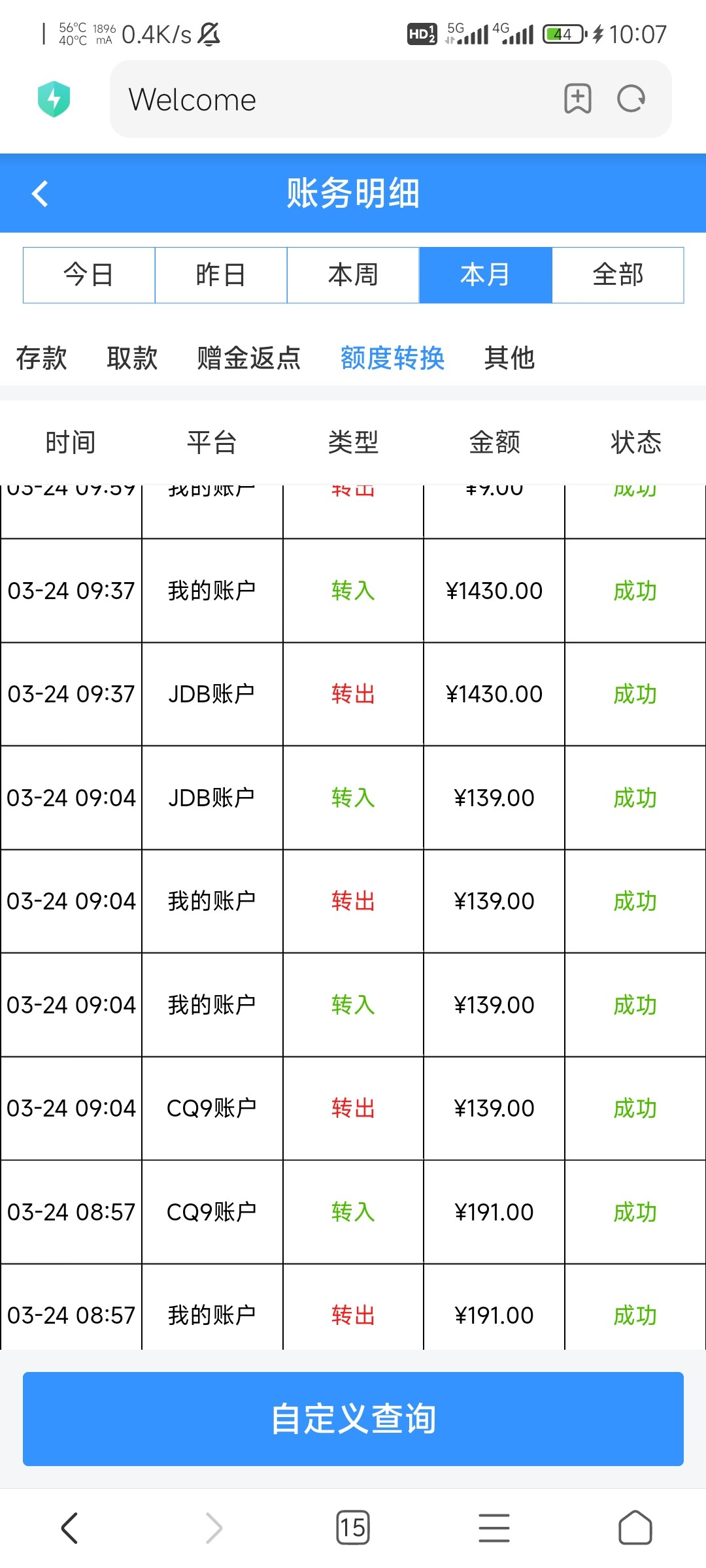
Task: Navigate back in the browser toolbar
Action: (70, 1527)
